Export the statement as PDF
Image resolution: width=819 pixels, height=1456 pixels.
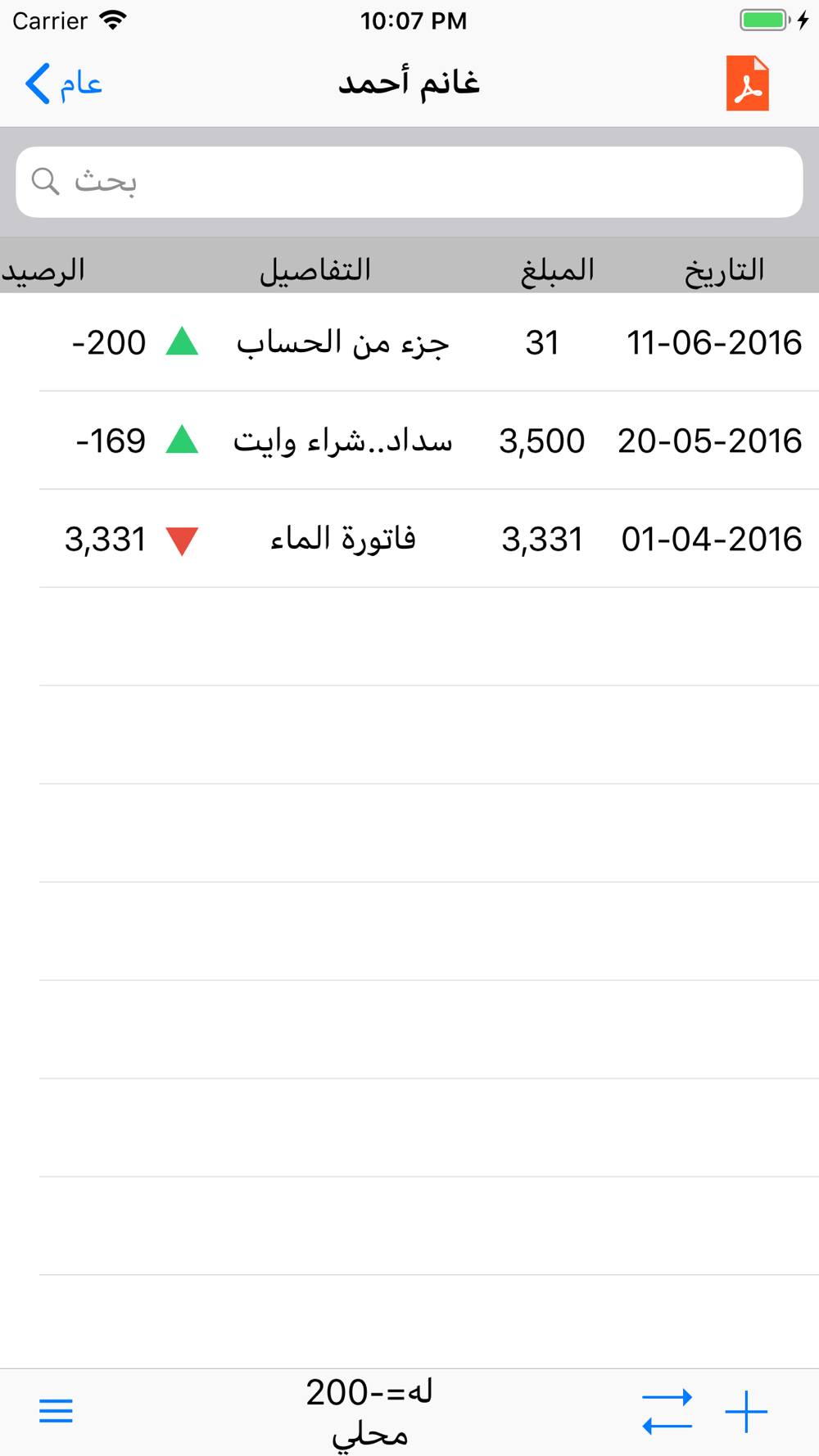click(x=747, y=84)
